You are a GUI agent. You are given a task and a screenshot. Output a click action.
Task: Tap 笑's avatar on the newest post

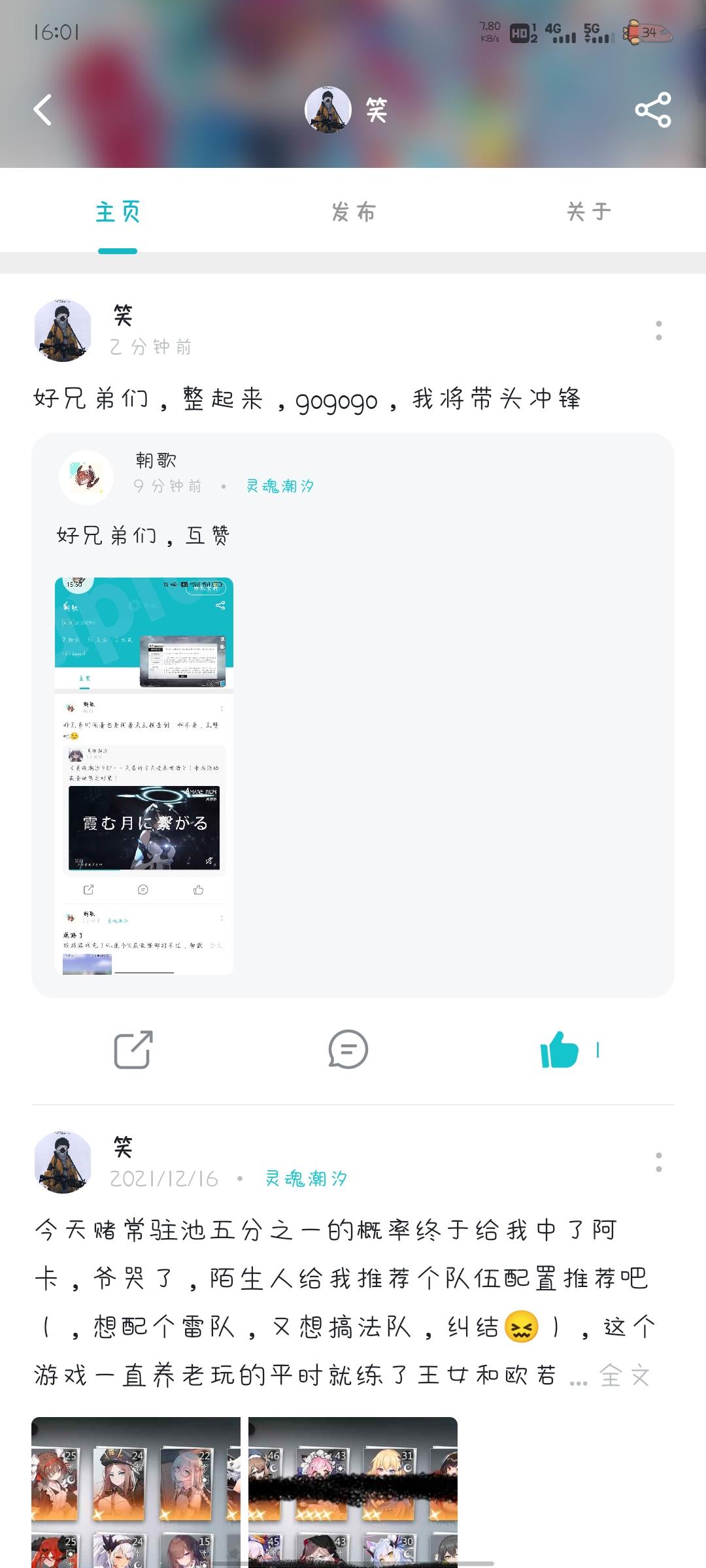click(62, 330)
